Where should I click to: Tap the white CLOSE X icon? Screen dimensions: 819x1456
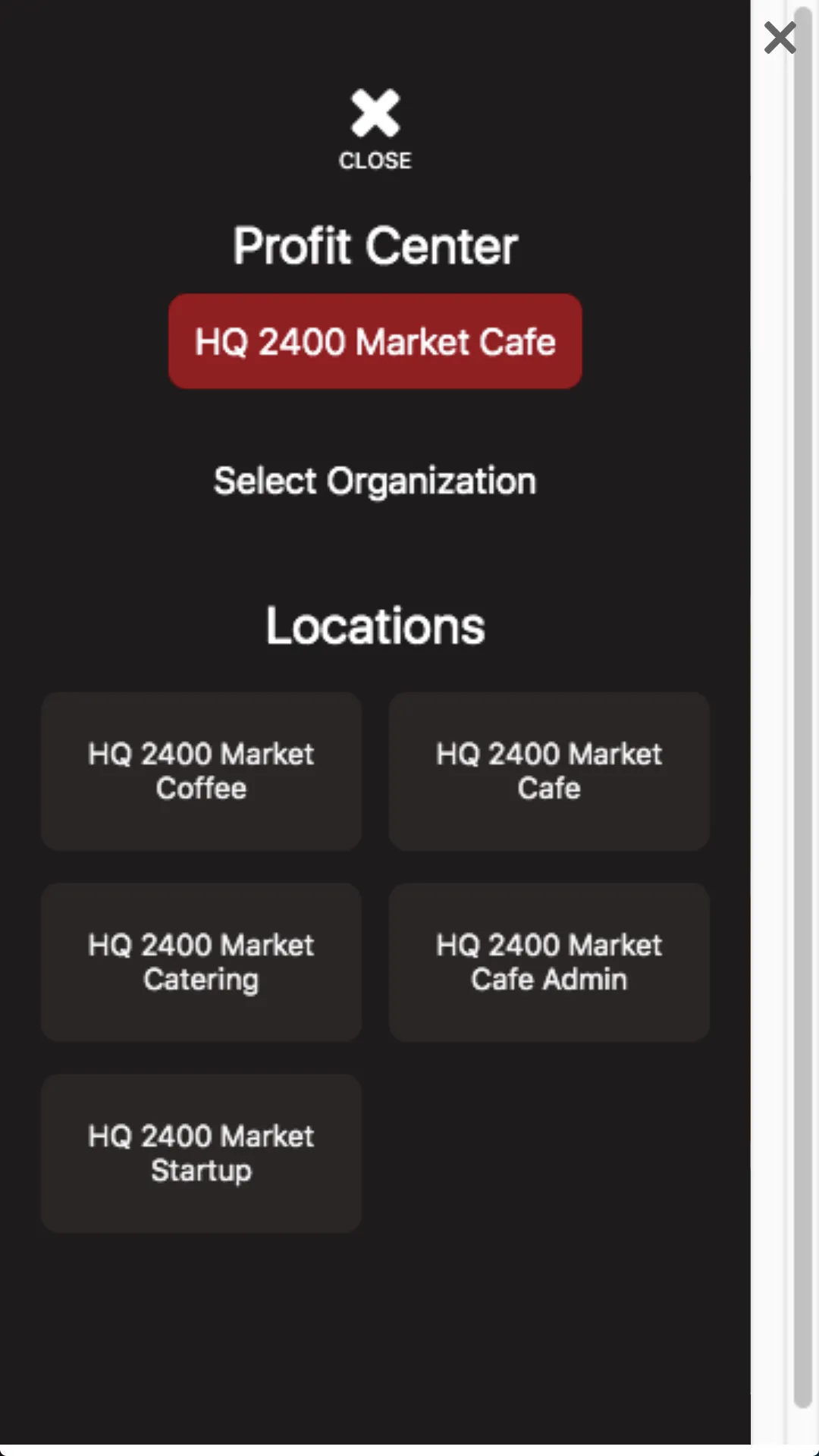click(375, 114)
